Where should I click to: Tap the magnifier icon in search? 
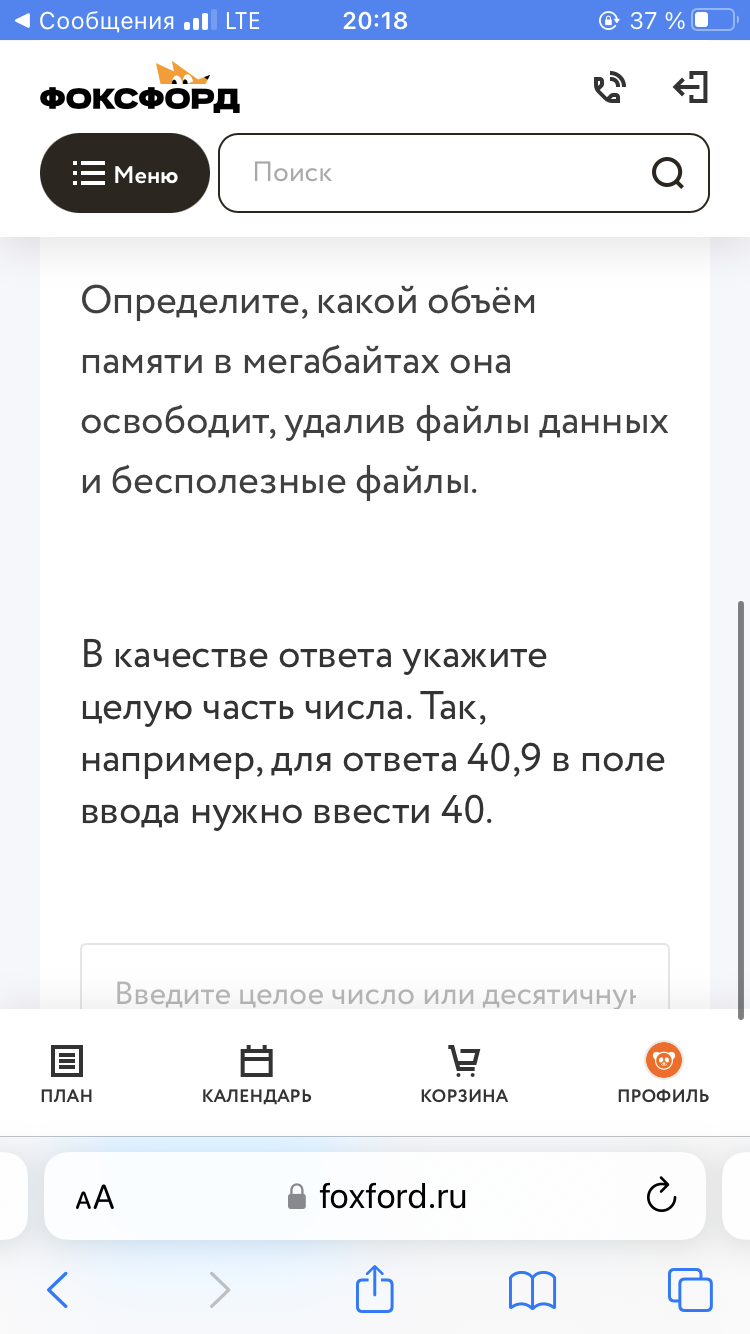click(668, 174)
